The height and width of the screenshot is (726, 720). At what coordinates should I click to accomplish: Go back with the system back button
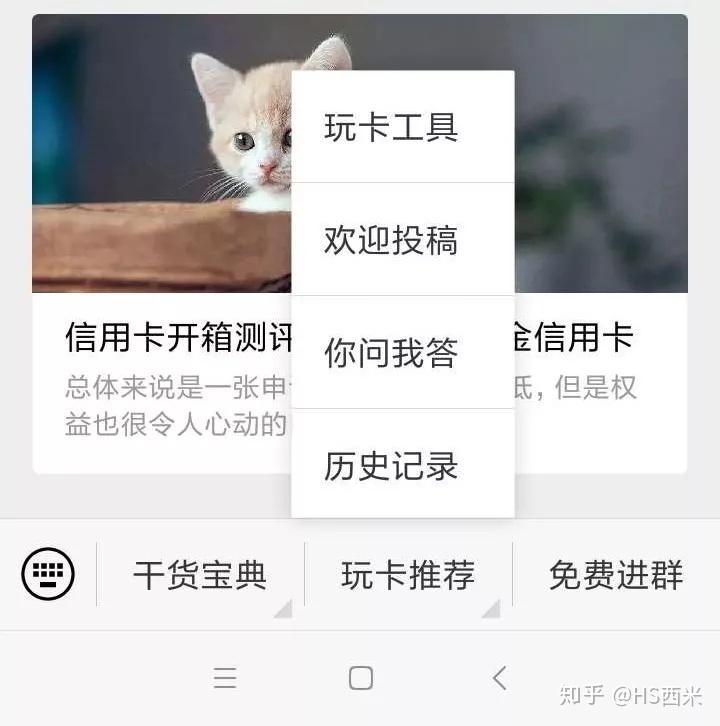coord(499,678)
